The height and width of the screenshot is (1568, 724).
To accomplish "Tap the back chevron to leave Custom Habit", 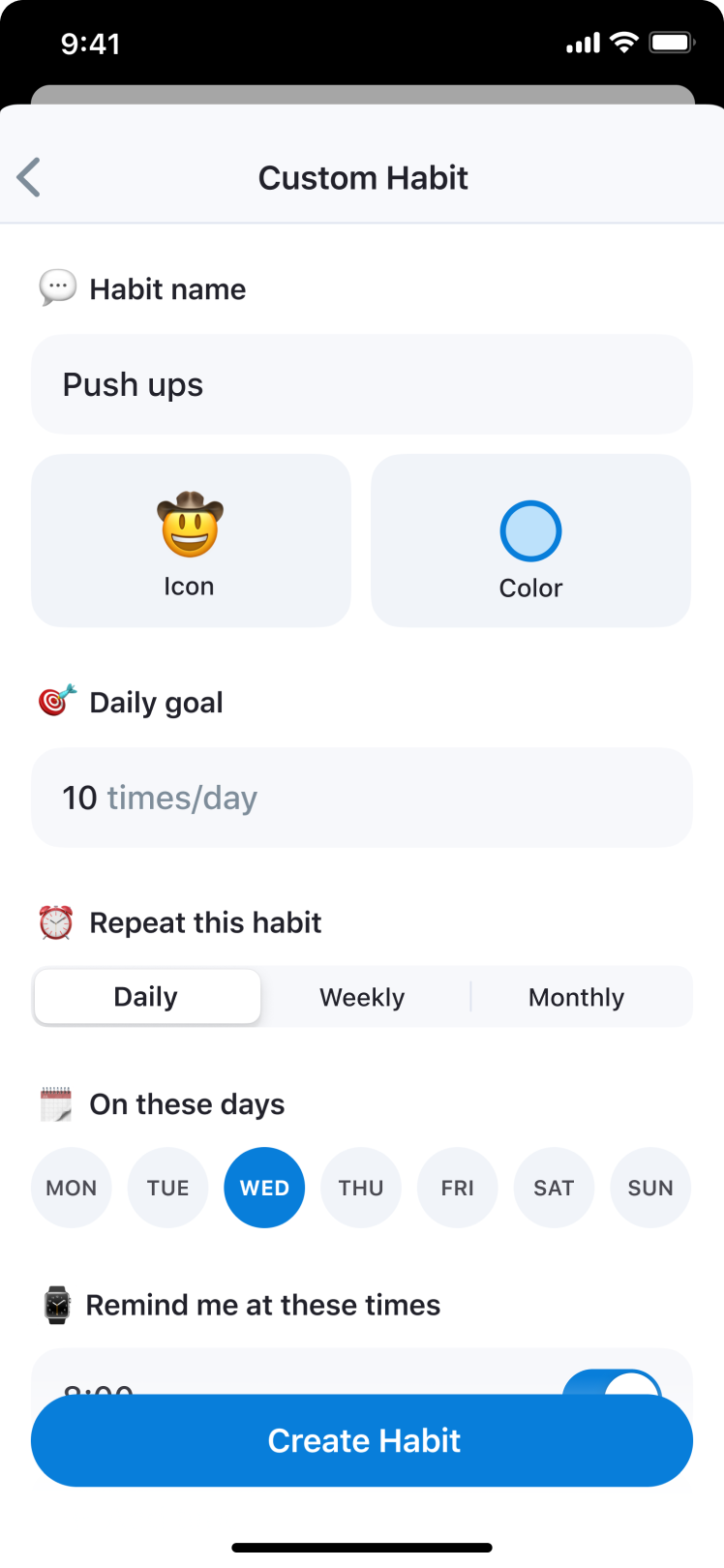I will tap(27, 177).
